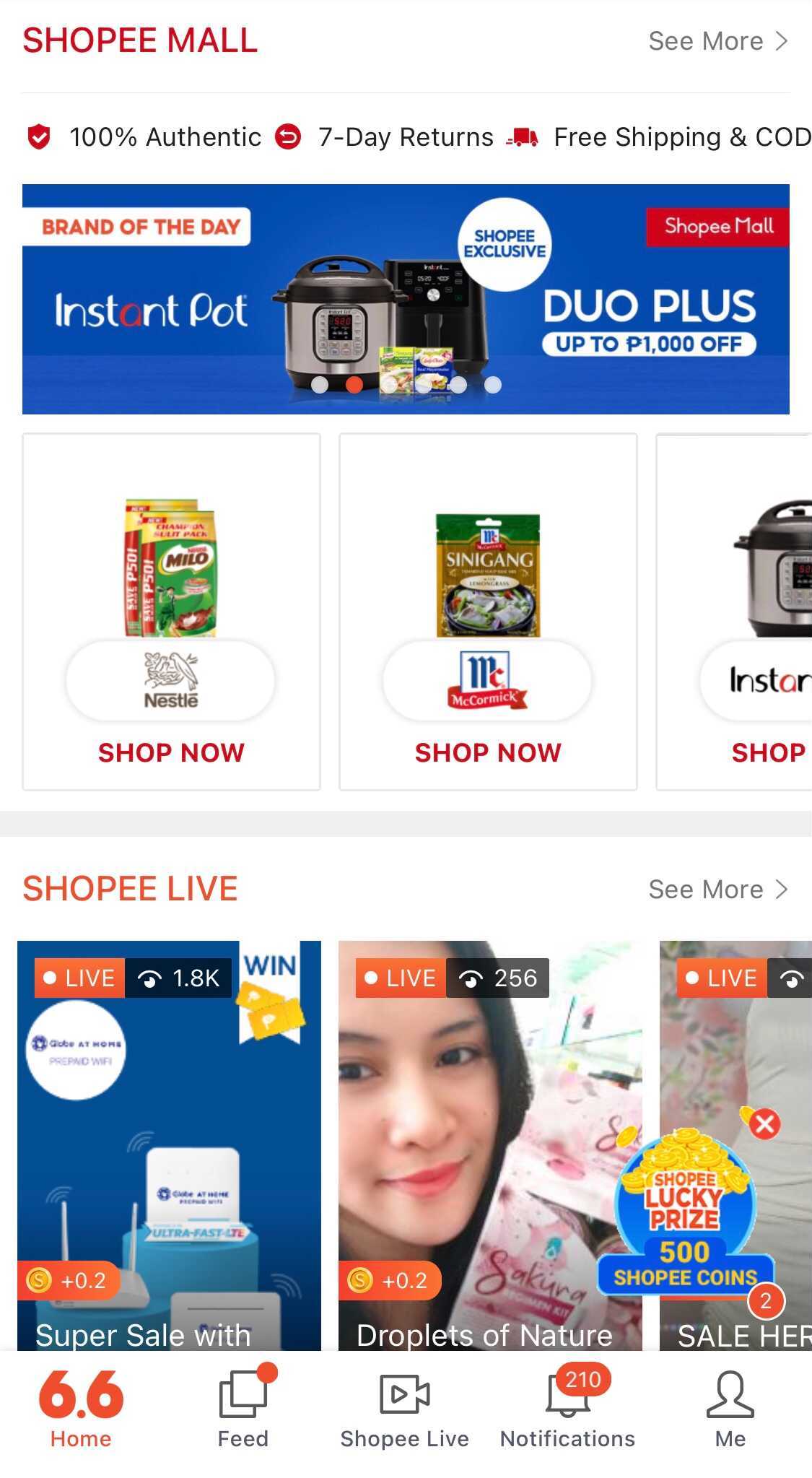
Task: Shop now at the Nestle store
Action: (171, 752)
